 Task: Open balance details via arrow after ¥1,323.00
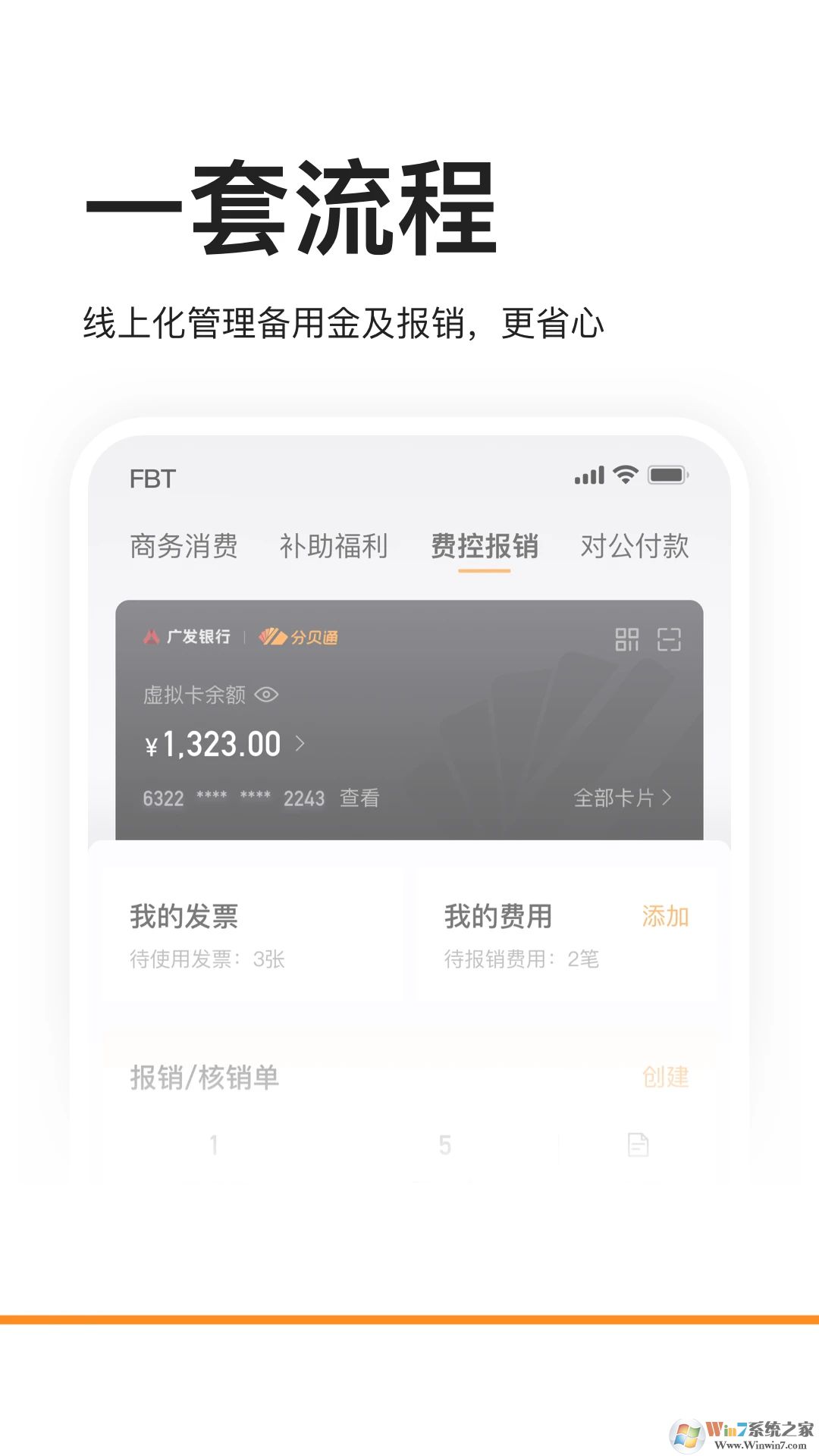[x=302, y=744]
